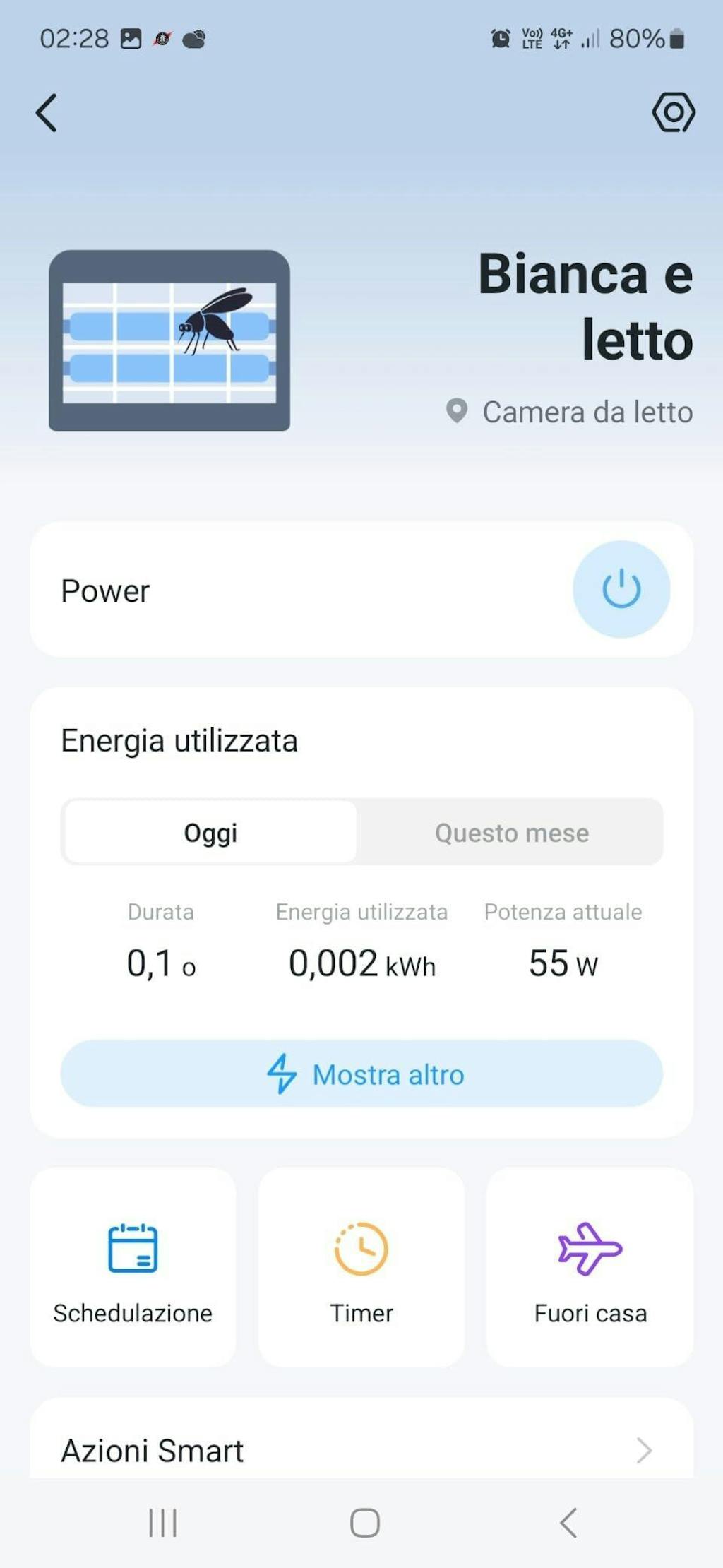723x1568 pixels.
Task: Open the Fuori casa mode card
Action: click(x=590, y=1268)
